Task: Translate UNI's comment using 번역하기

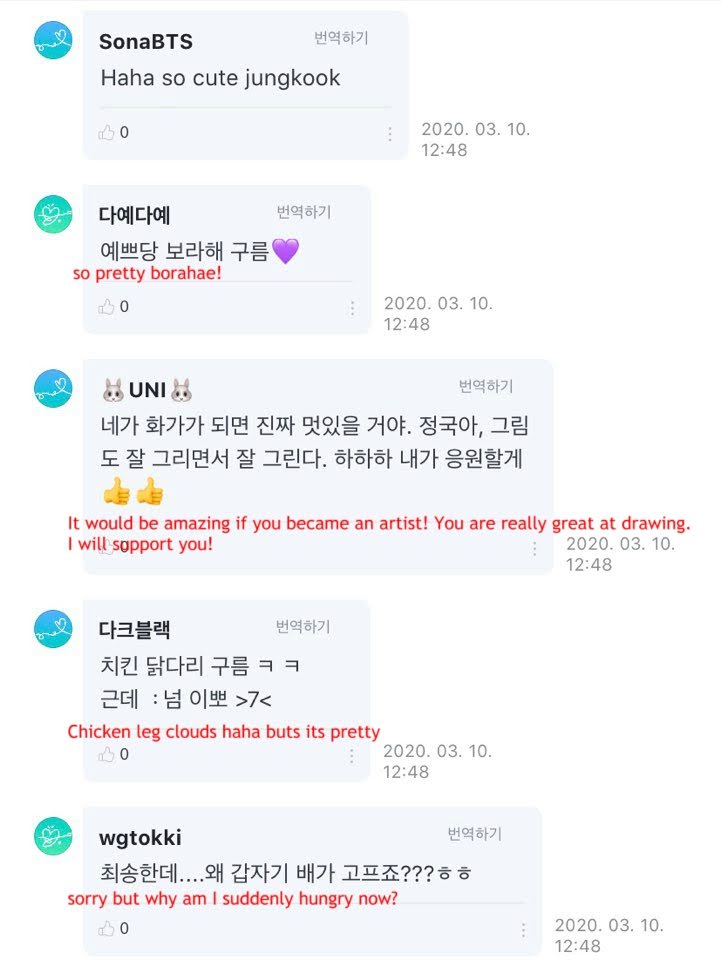Action: (486, 387)
